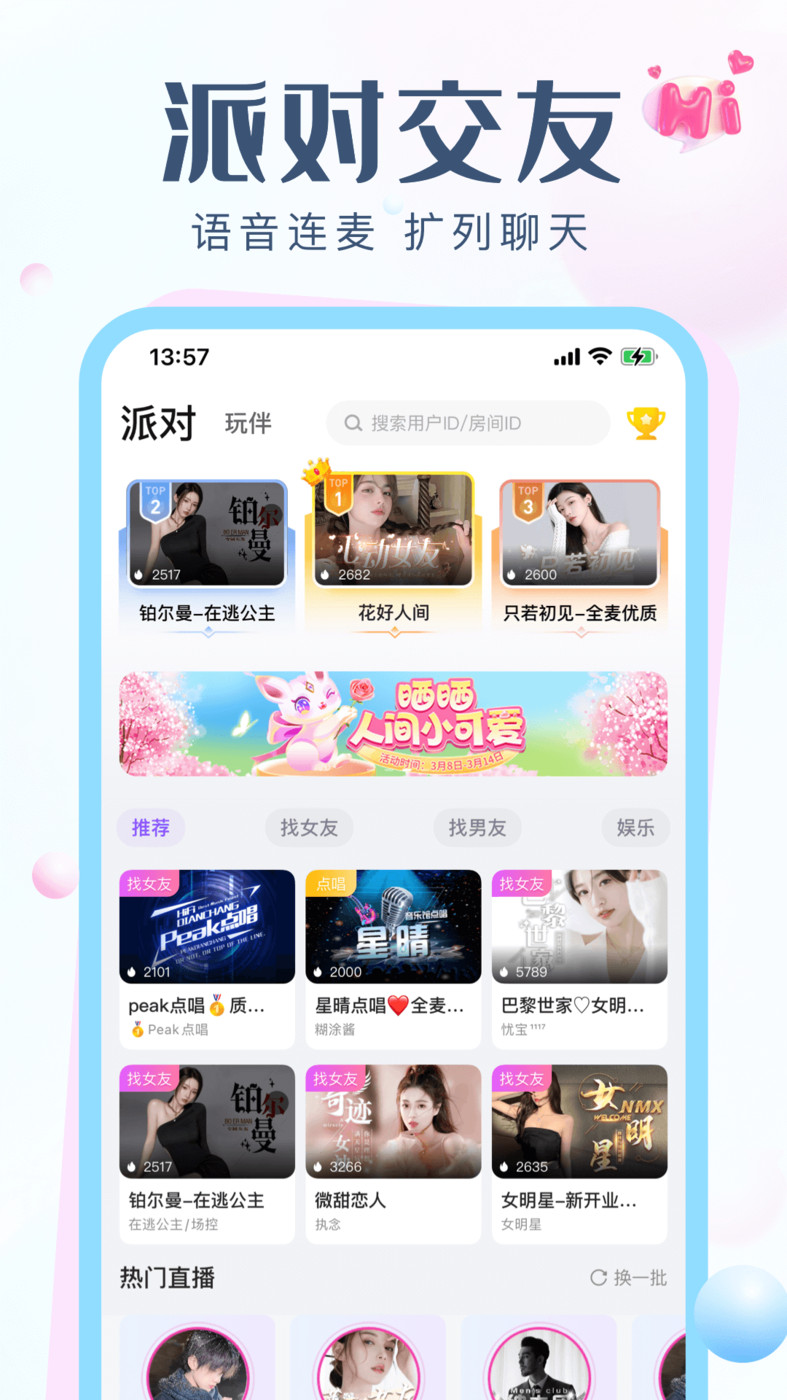Select the 推荐 filter chip
787x1400 pixels.
tap(150, 828)
